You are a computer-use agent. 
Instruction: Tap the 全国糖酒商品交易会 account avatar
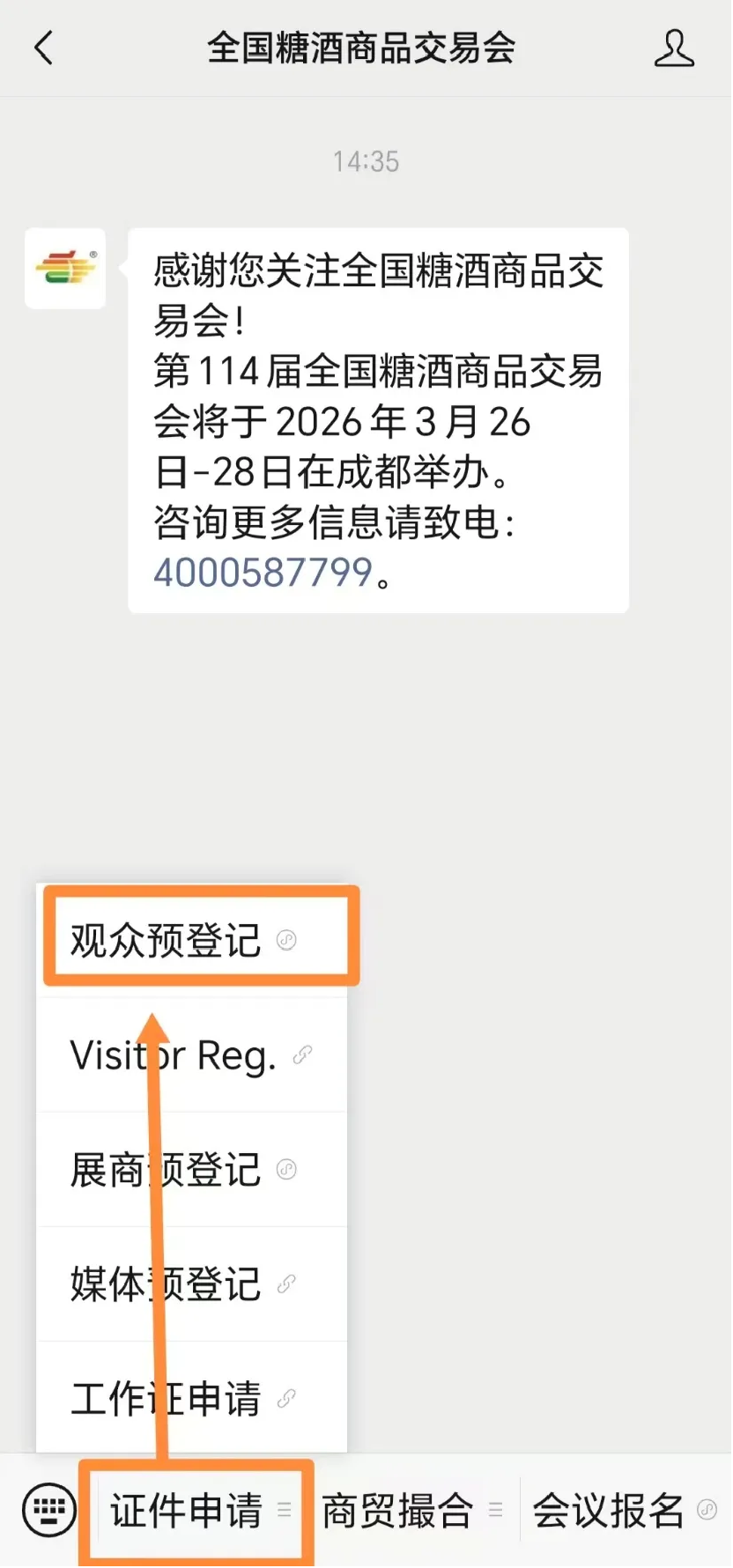click(x=65, y=269)
